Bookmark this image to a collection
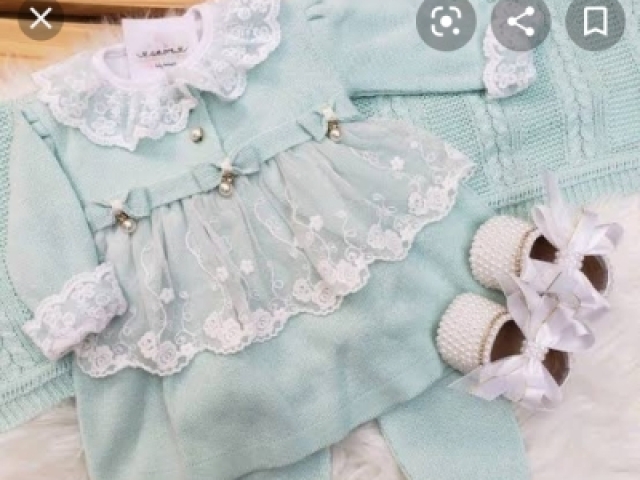 (x=595, y=20)
